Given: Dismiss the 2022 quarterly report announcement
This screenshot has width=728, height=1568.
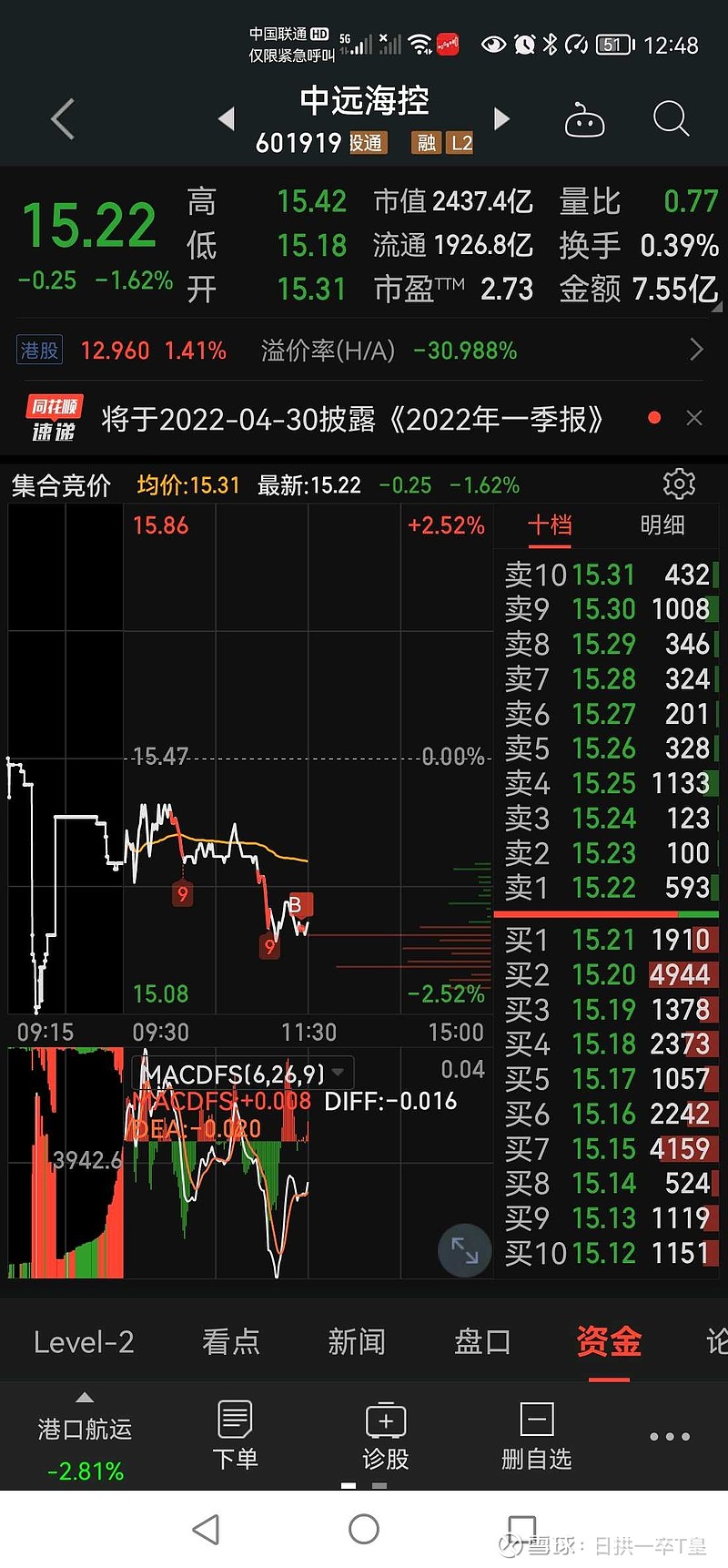Looking at the screenshot, I should 694,418.
